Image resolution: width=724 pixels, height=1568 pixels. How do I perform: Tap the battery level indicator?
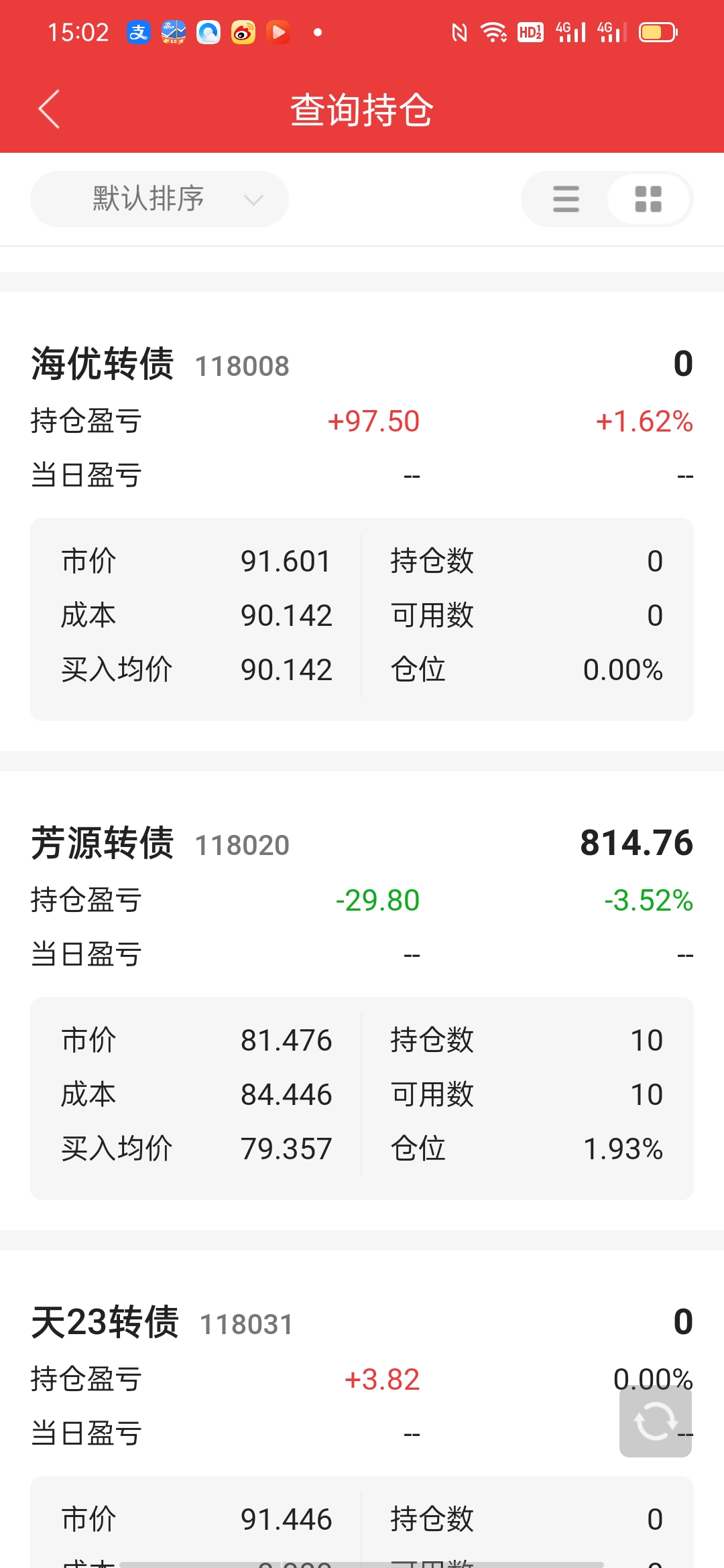(x=657, y=32)
